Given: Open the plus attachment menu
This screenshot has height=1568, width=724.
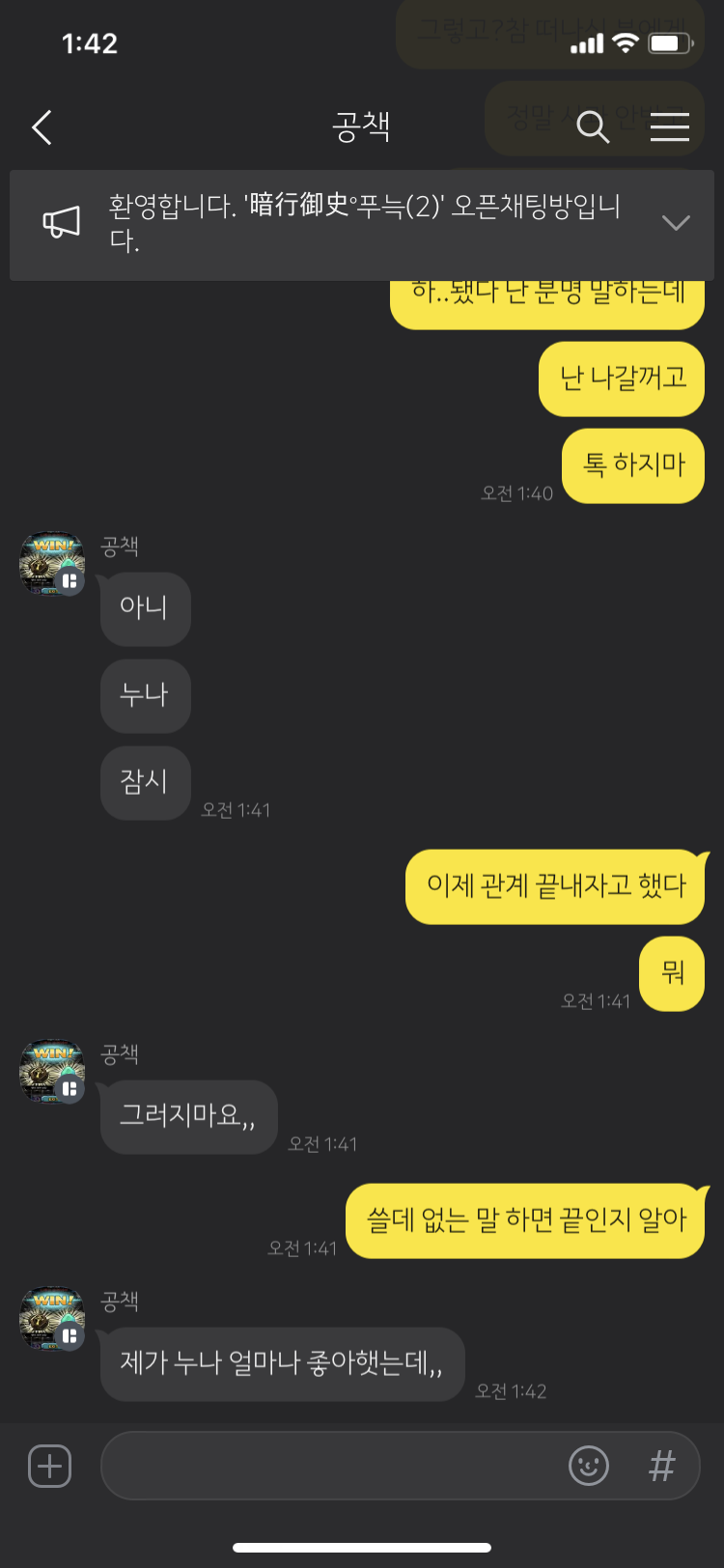Looking at the screenshot, I should [x=49, y=1466].
